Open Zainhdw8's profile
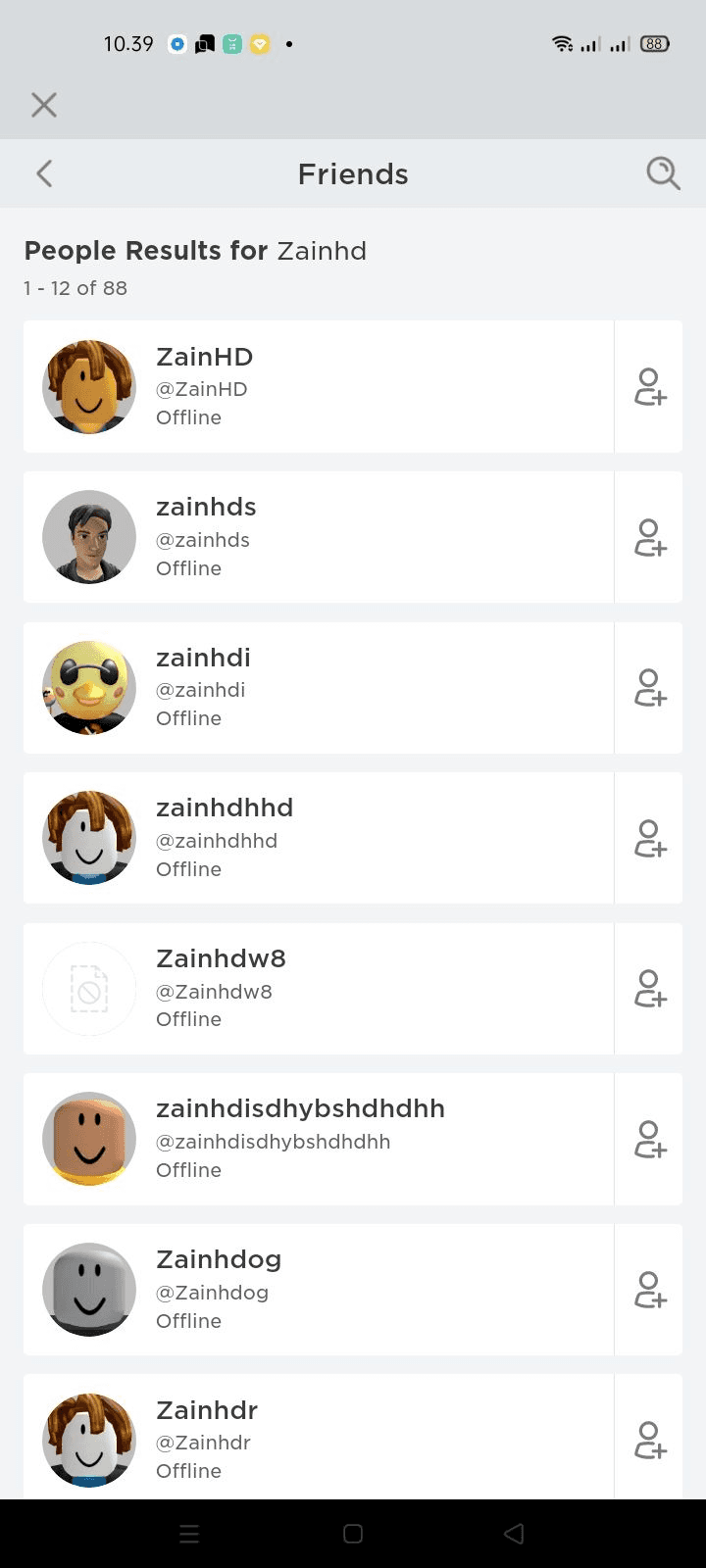The image size is (706, 1568). pyautogui.click(x=319, y=989)
